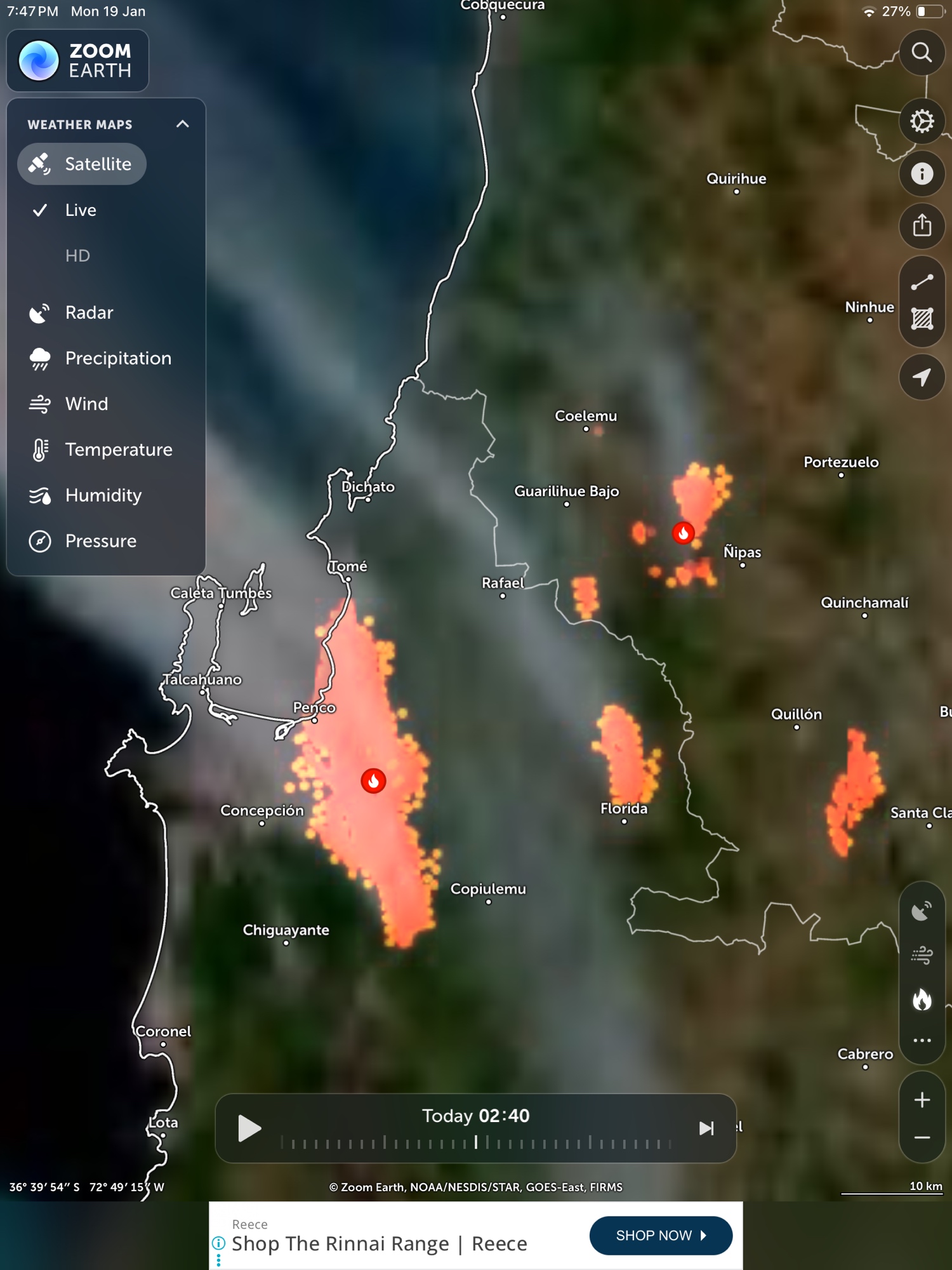Show the Wind map

(86, 404)
